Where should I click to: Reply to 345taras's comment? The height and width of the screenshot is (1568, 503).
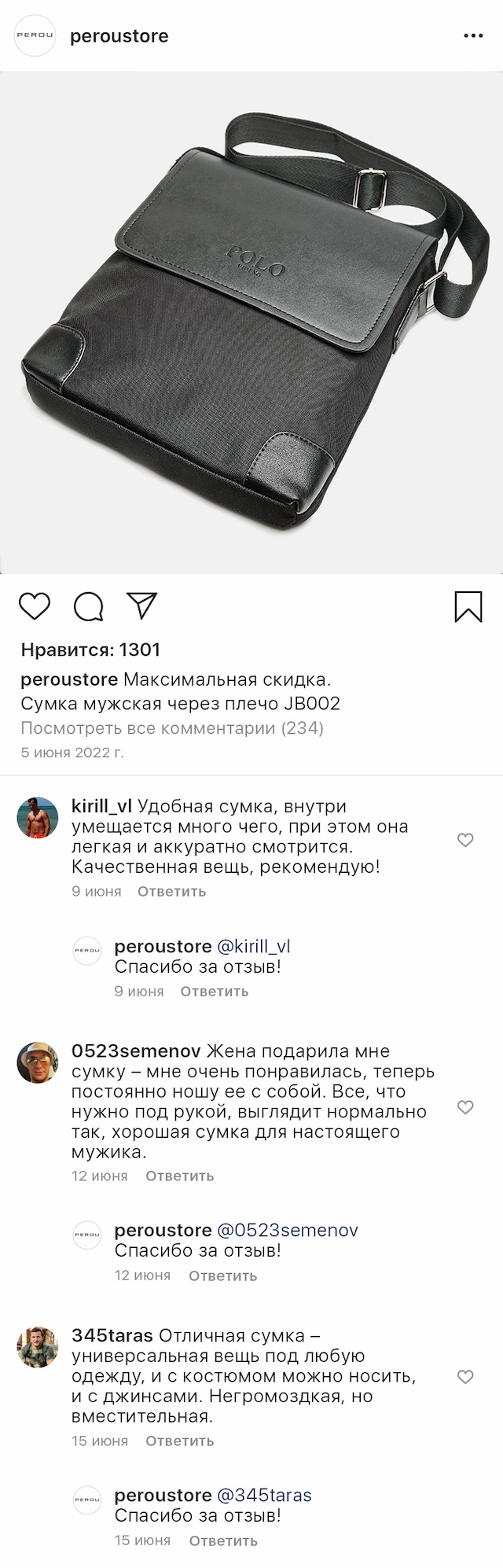[x=179, y=1441]
